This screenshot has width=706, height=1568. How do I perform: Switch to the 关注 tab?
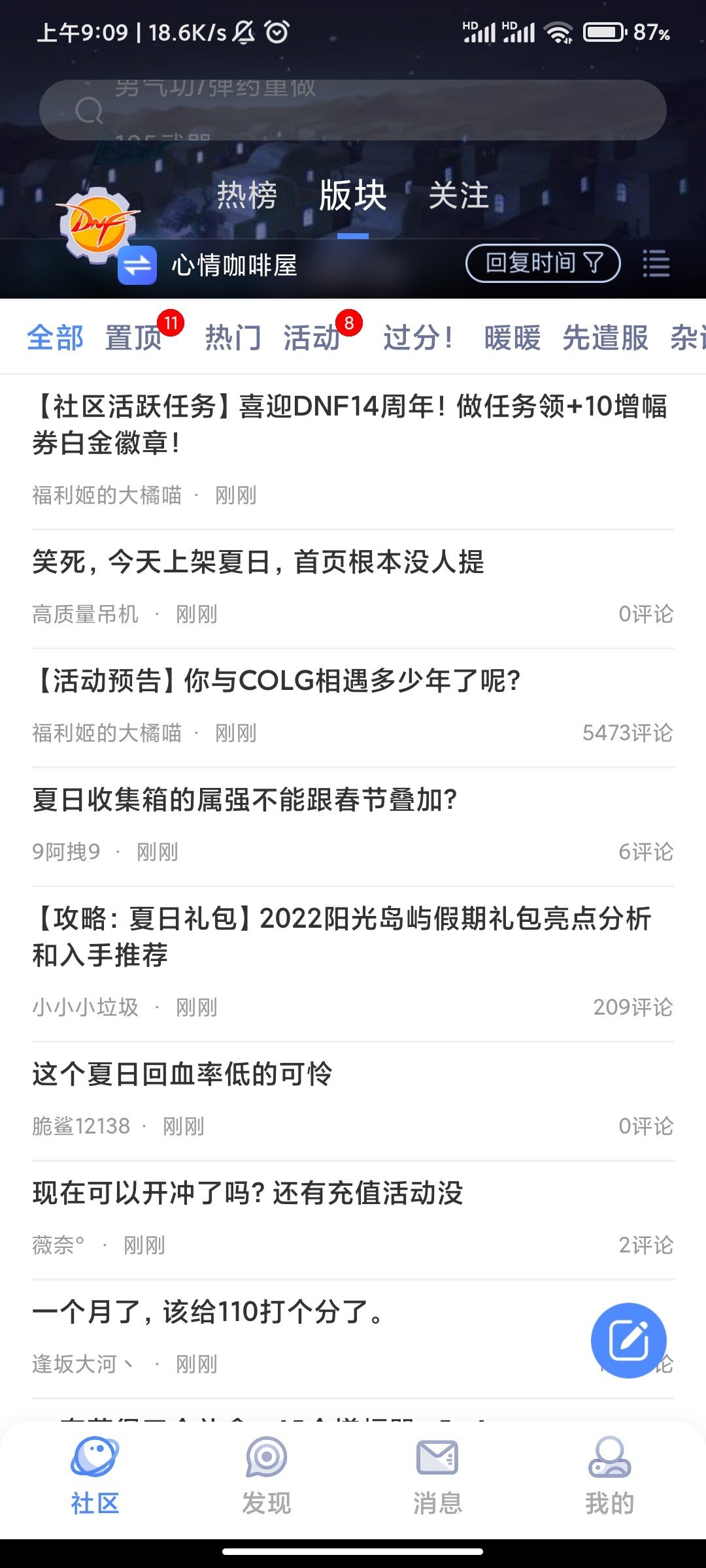click(459, 195)
